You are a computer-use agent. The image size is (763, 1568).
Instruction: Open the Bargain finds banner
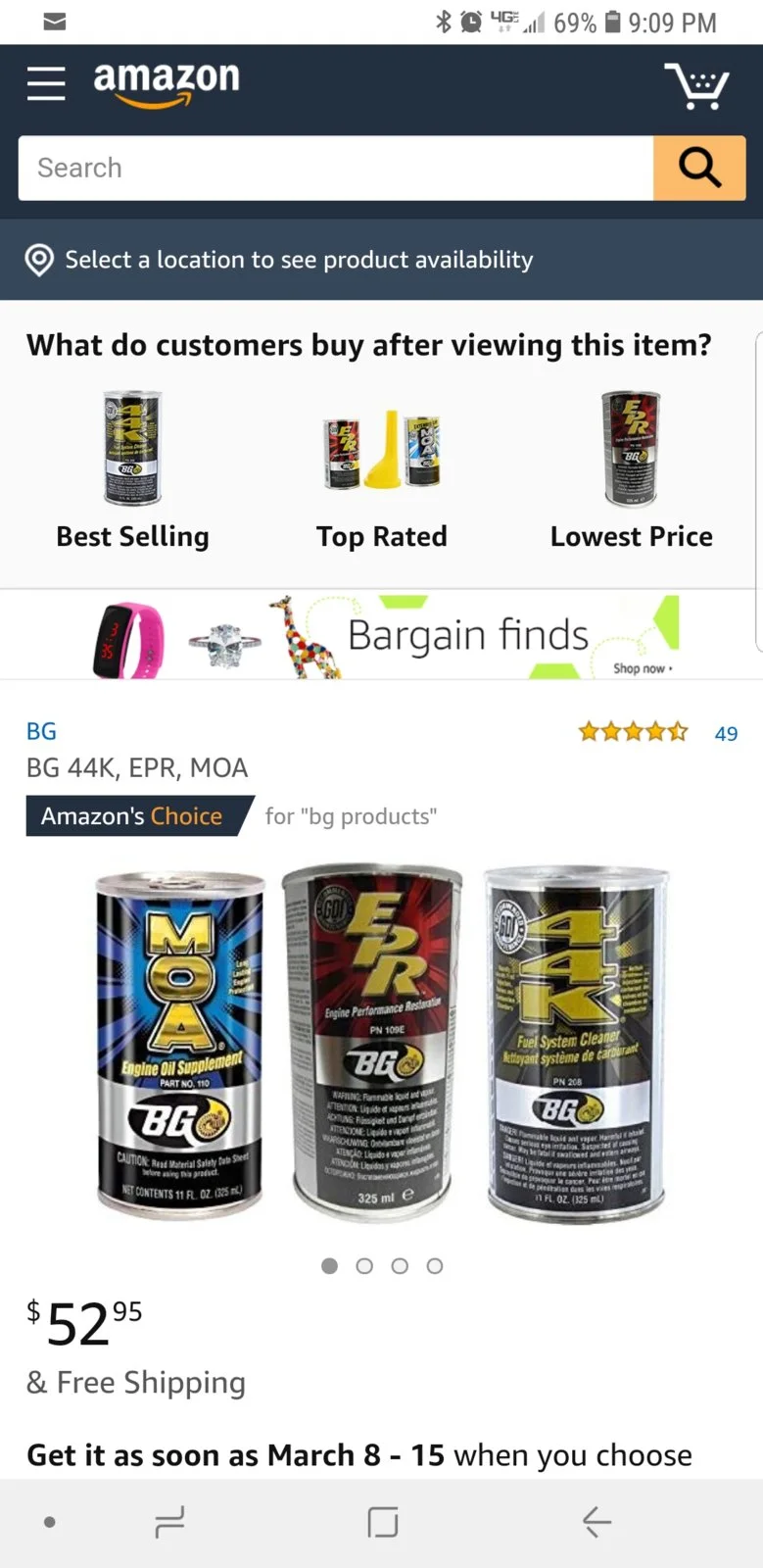[x=381, y=635]
